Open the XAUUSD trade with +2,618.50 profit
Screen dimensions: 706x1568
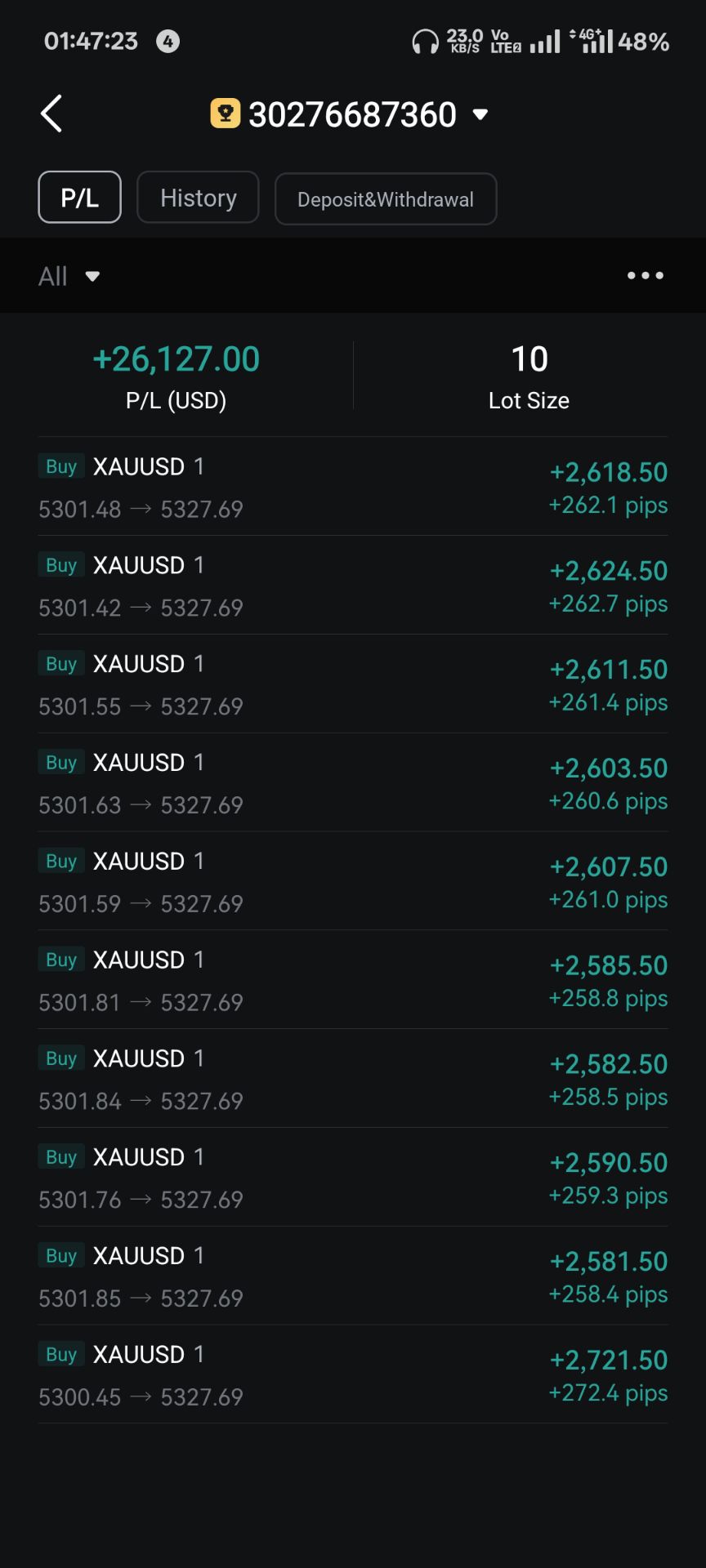[x=353, y=488]
